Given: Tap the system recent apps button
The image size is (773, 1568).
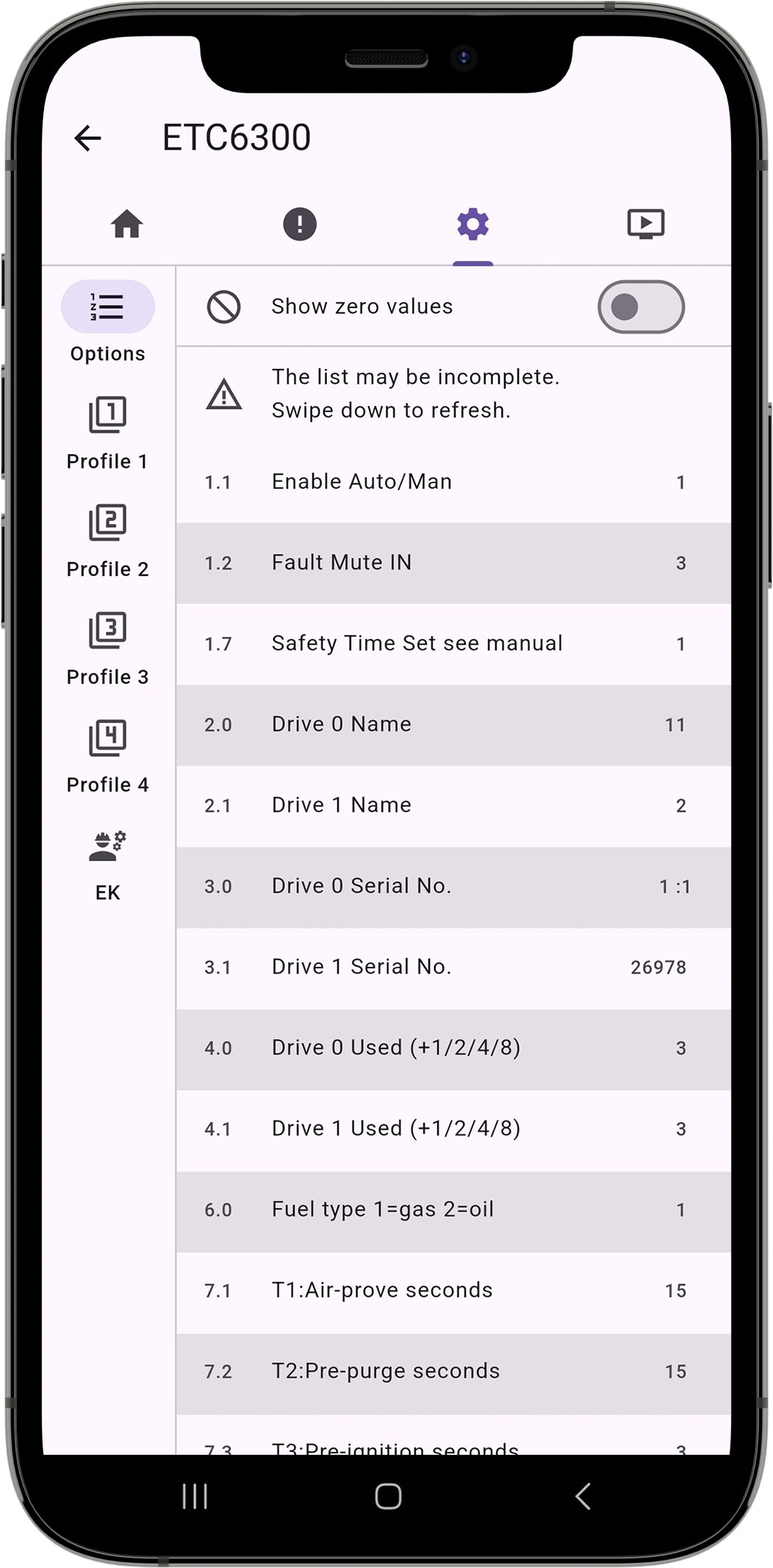Looking at the screenshot, I should [x=195, y=1496].
